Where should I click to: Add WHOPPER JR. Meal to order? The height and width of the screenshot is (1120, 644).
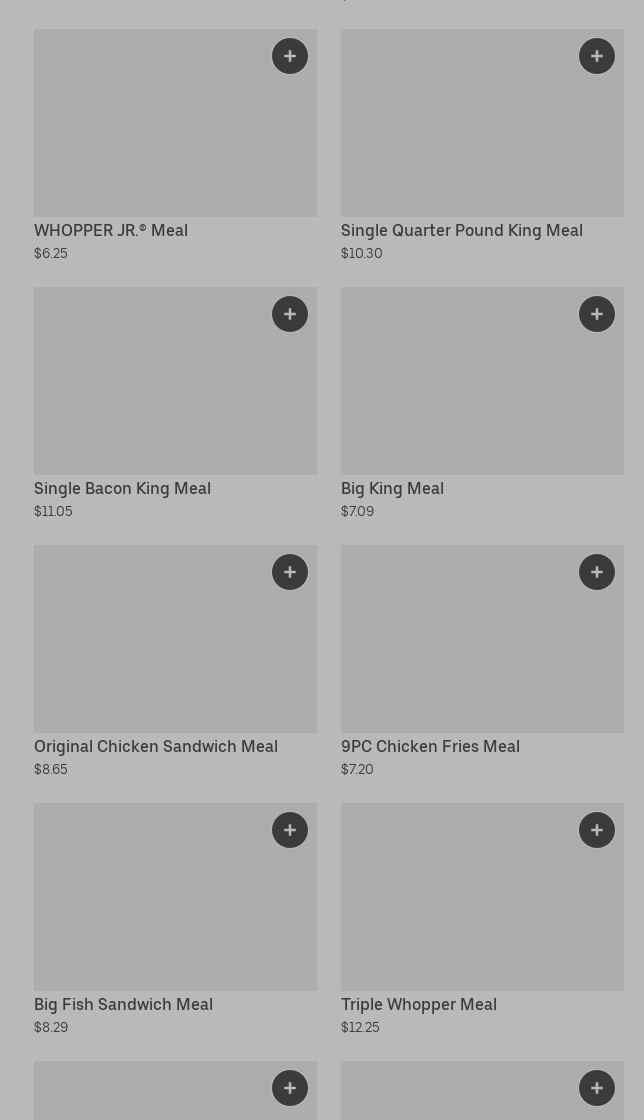(x=290, y=56)
